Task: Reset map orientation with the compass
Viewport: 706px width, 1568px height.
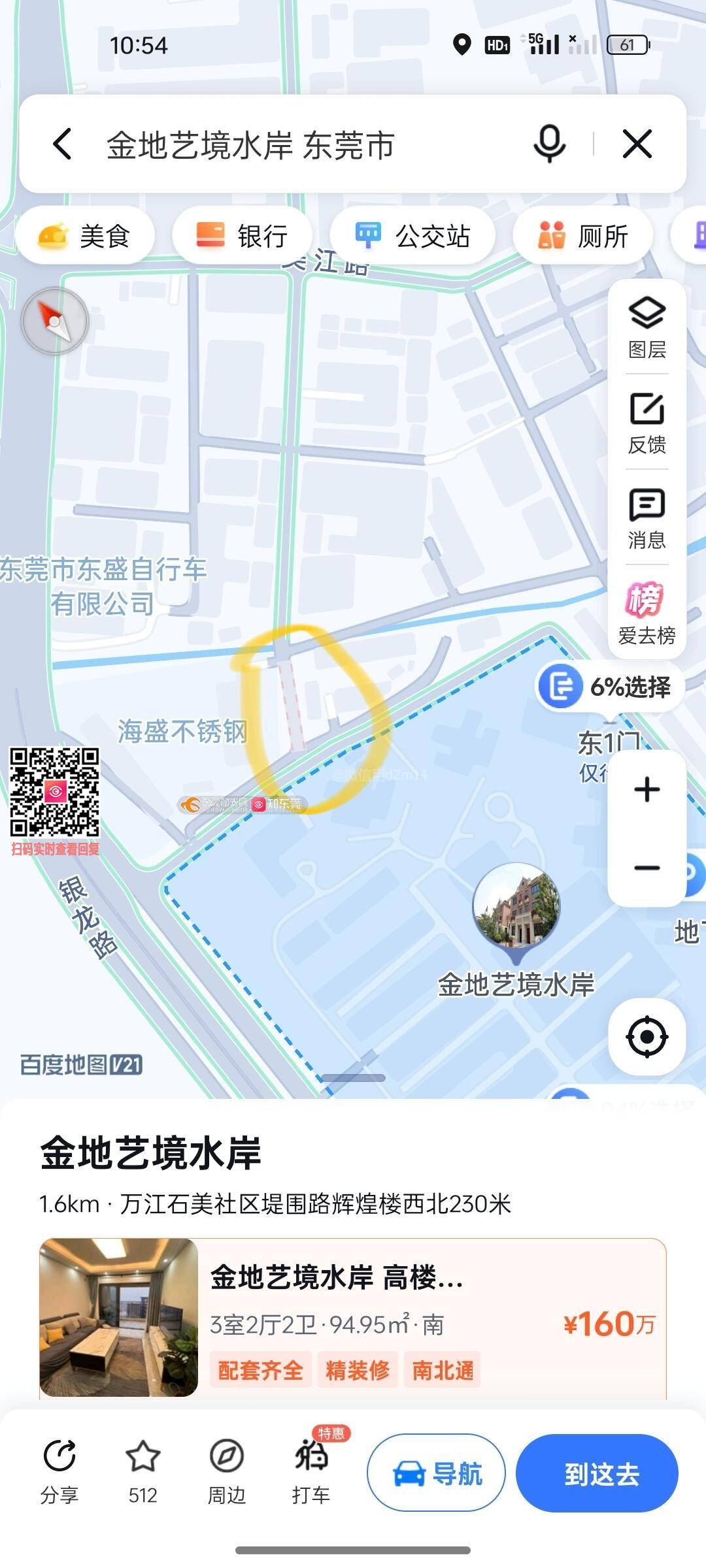Action: [55, 321]
